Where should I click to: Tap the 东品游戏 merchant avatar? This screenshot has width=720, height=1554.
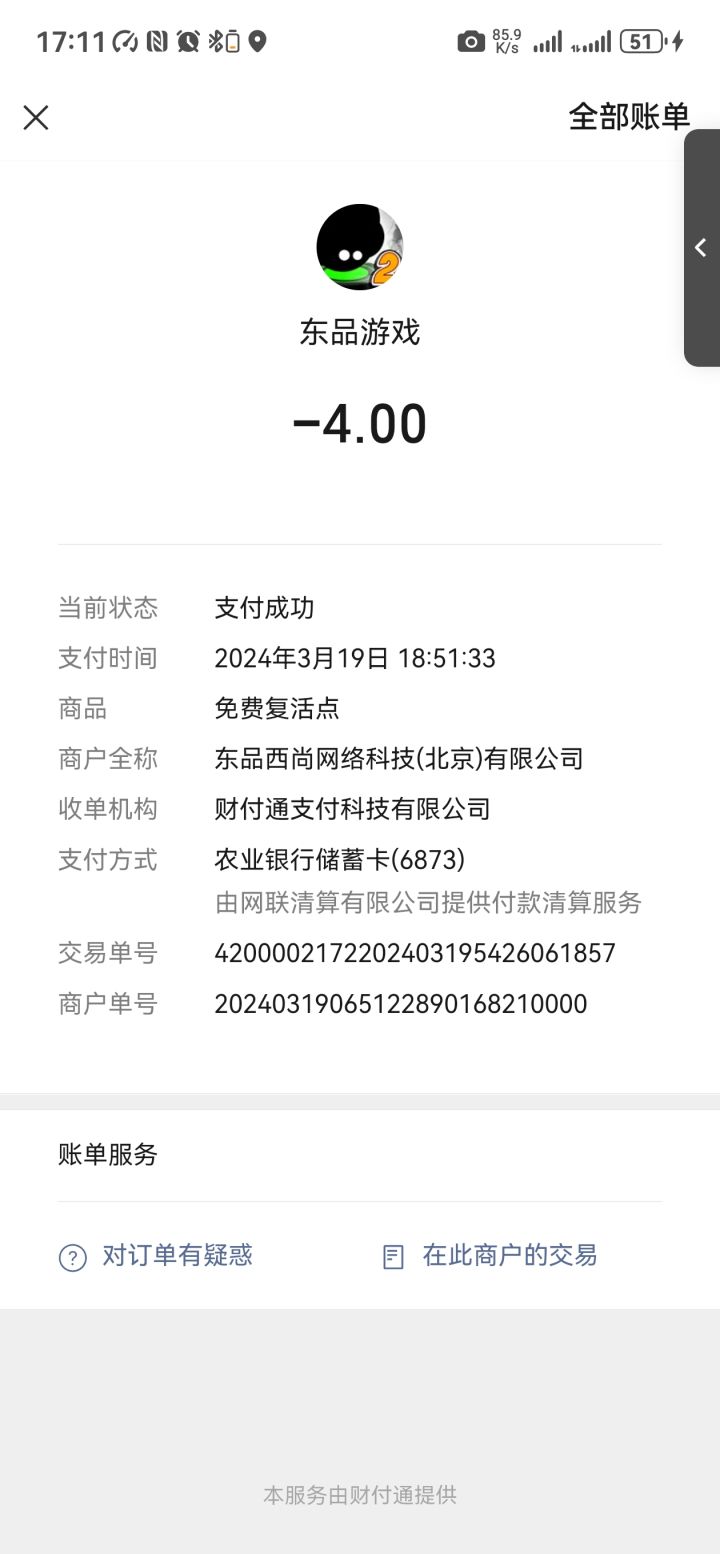360,247
